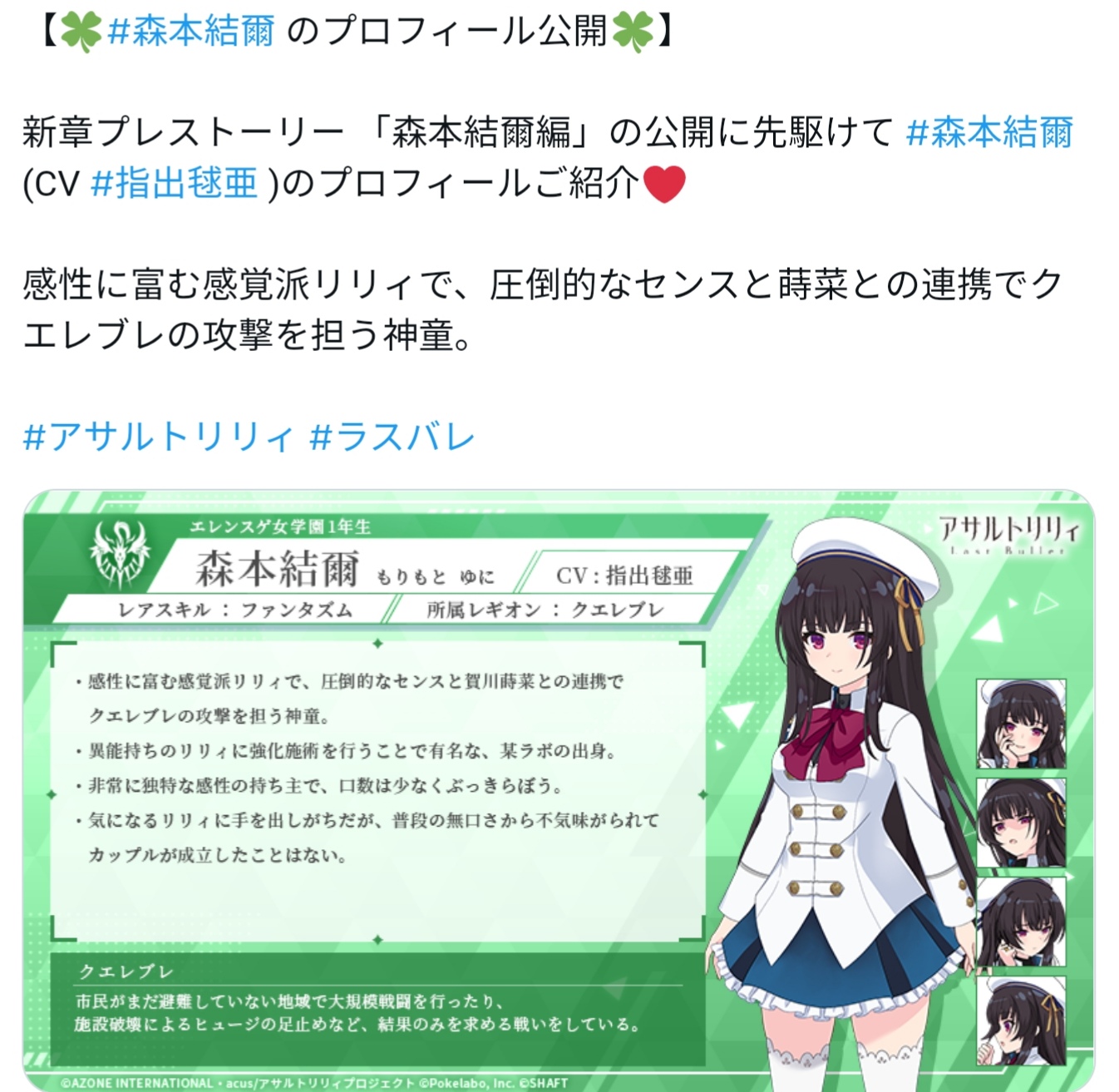Open the #アサルトリリィ hashtag
1119x1092 pixels.
(x=158, y=437)
